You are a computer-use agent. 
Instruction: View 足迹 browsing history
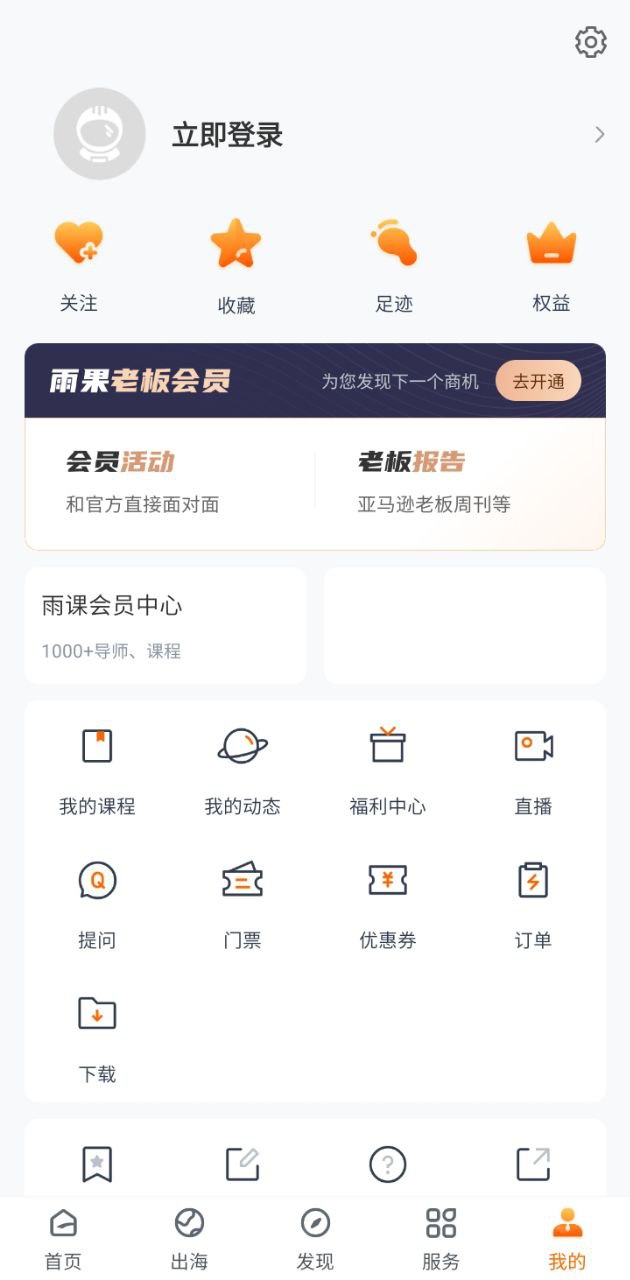[394, 267]
